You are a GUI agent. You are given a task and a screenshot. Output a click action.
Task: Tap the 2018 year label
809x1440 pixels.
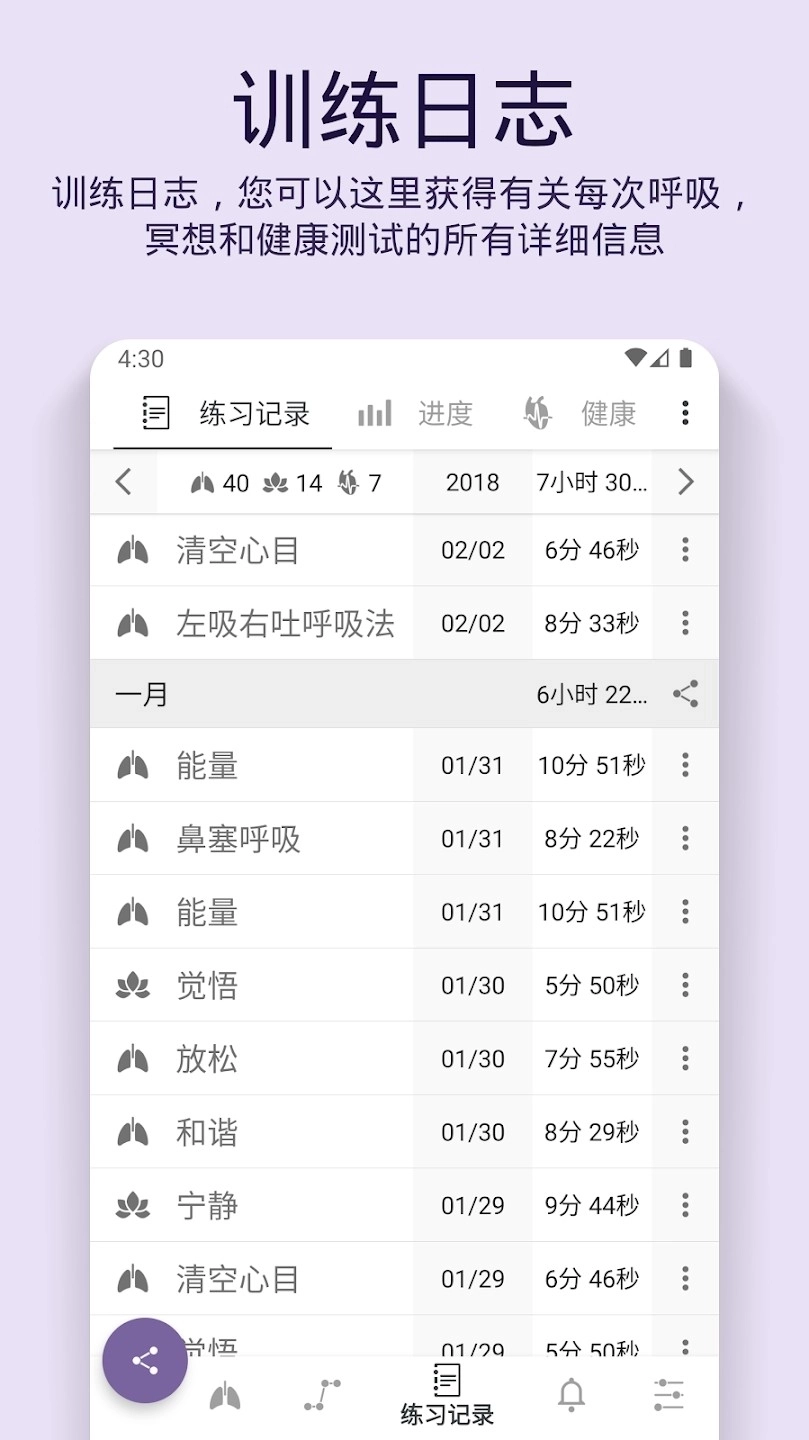pyautogui.click(x=471, y=482)
